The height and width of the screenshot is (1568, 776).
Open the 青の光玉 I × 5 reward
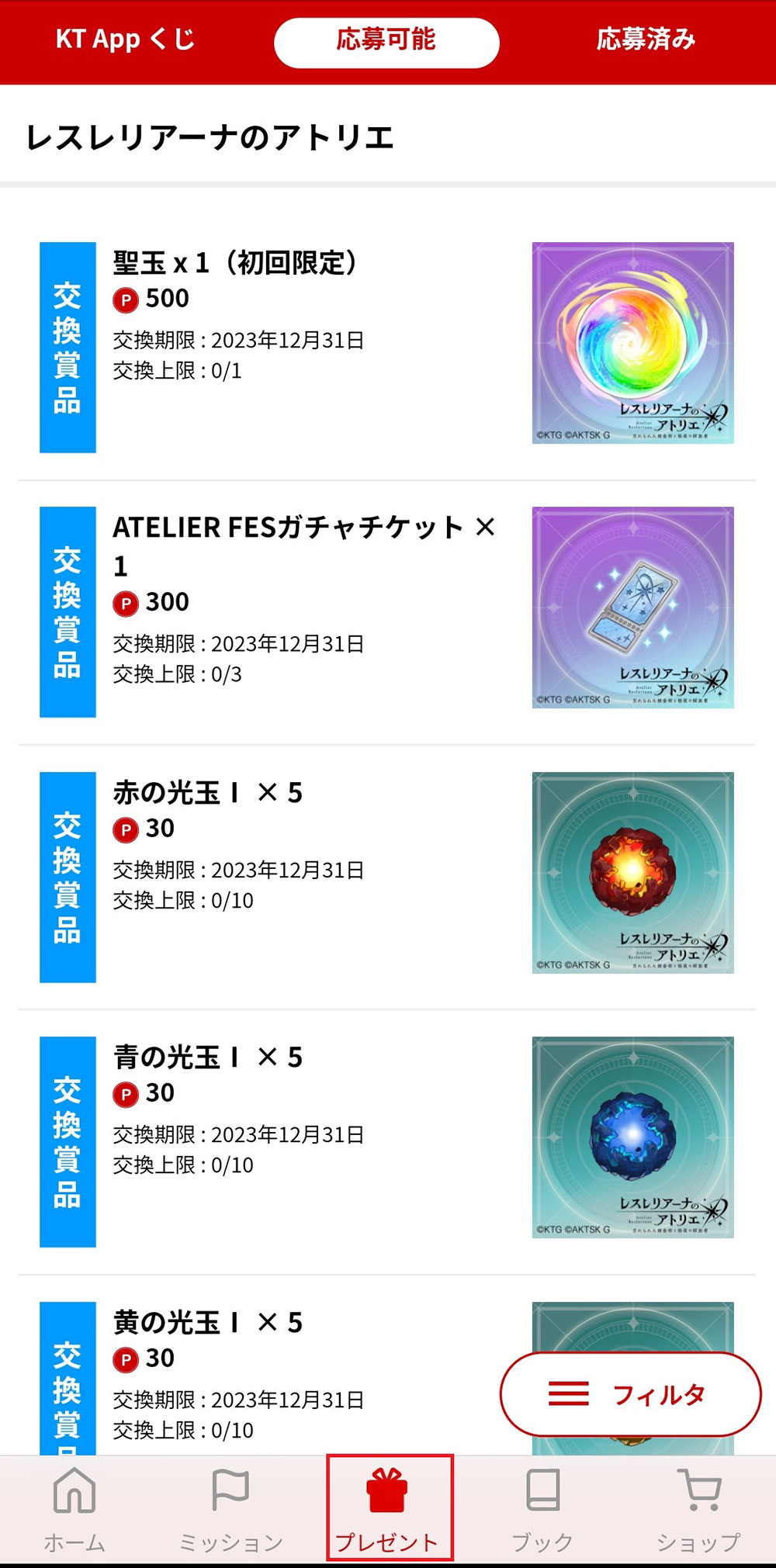click(x=386, y=1141)
